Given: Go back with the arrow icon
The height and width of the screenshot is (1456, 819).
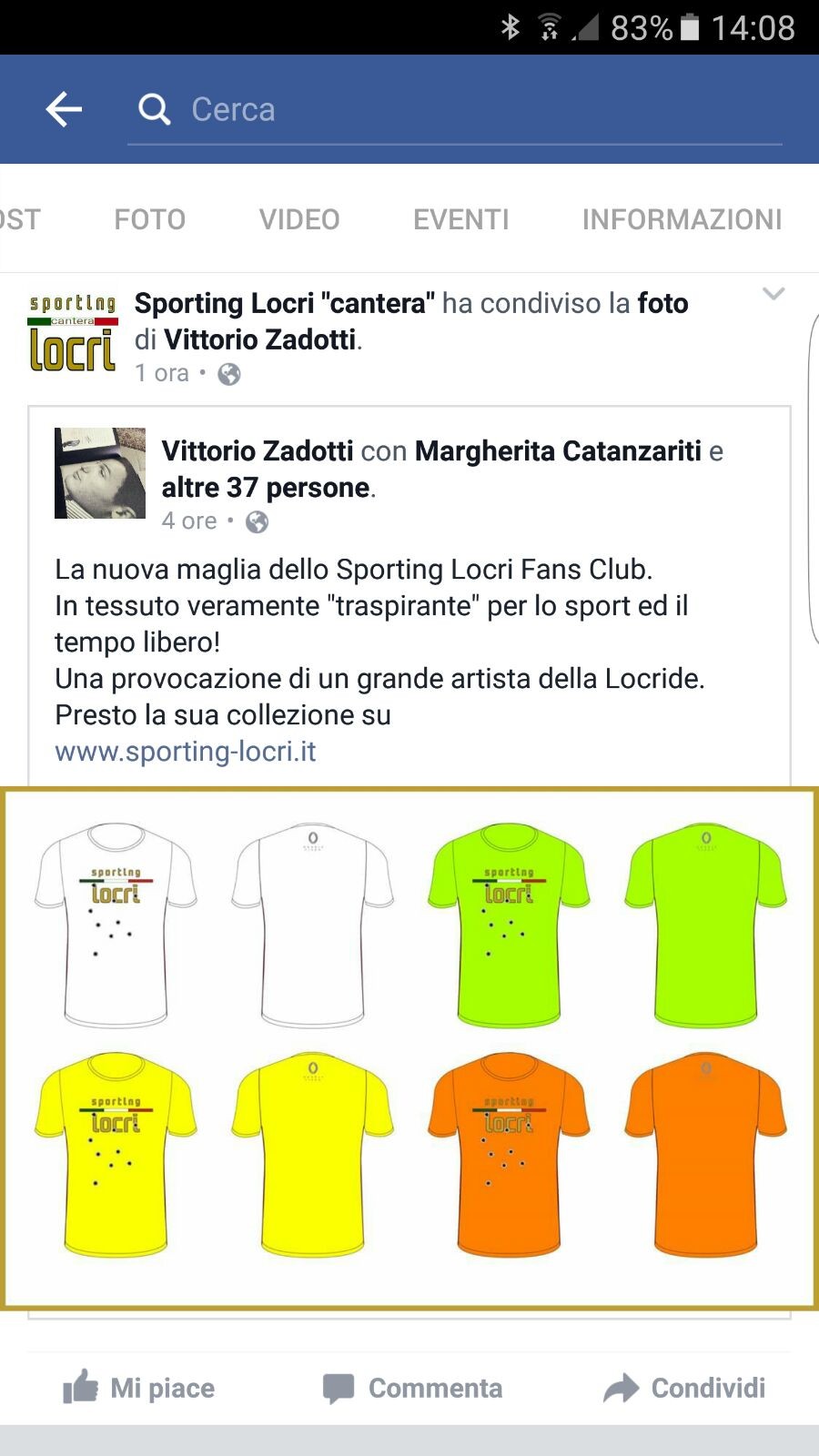Looking at the screenshot, I should click(64, 110).
